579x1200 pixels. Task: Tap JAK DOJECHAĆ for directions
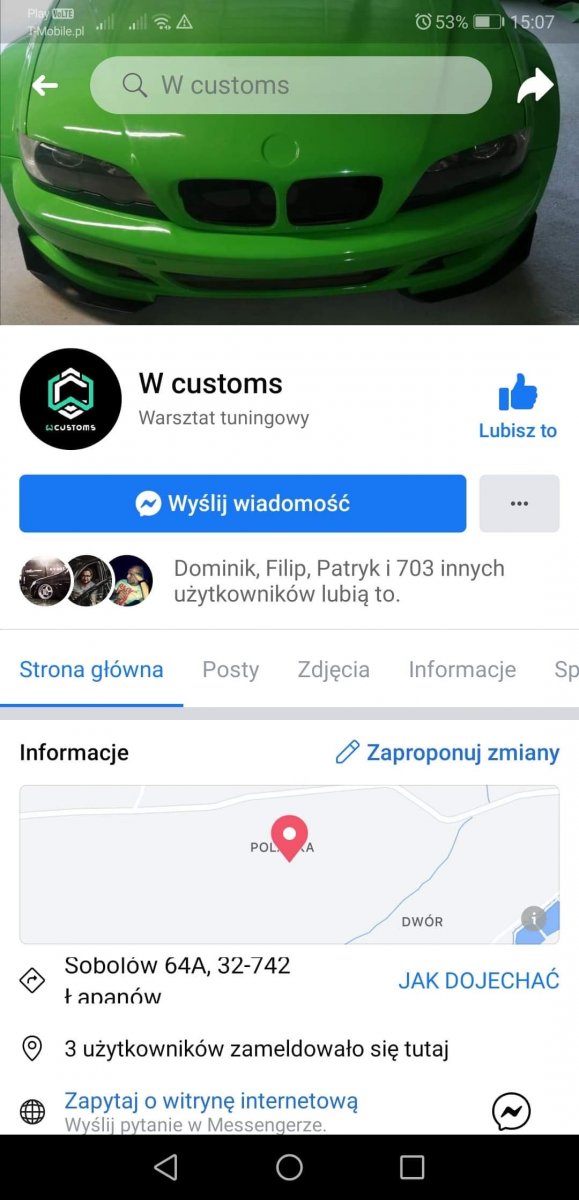click(479, 980)
